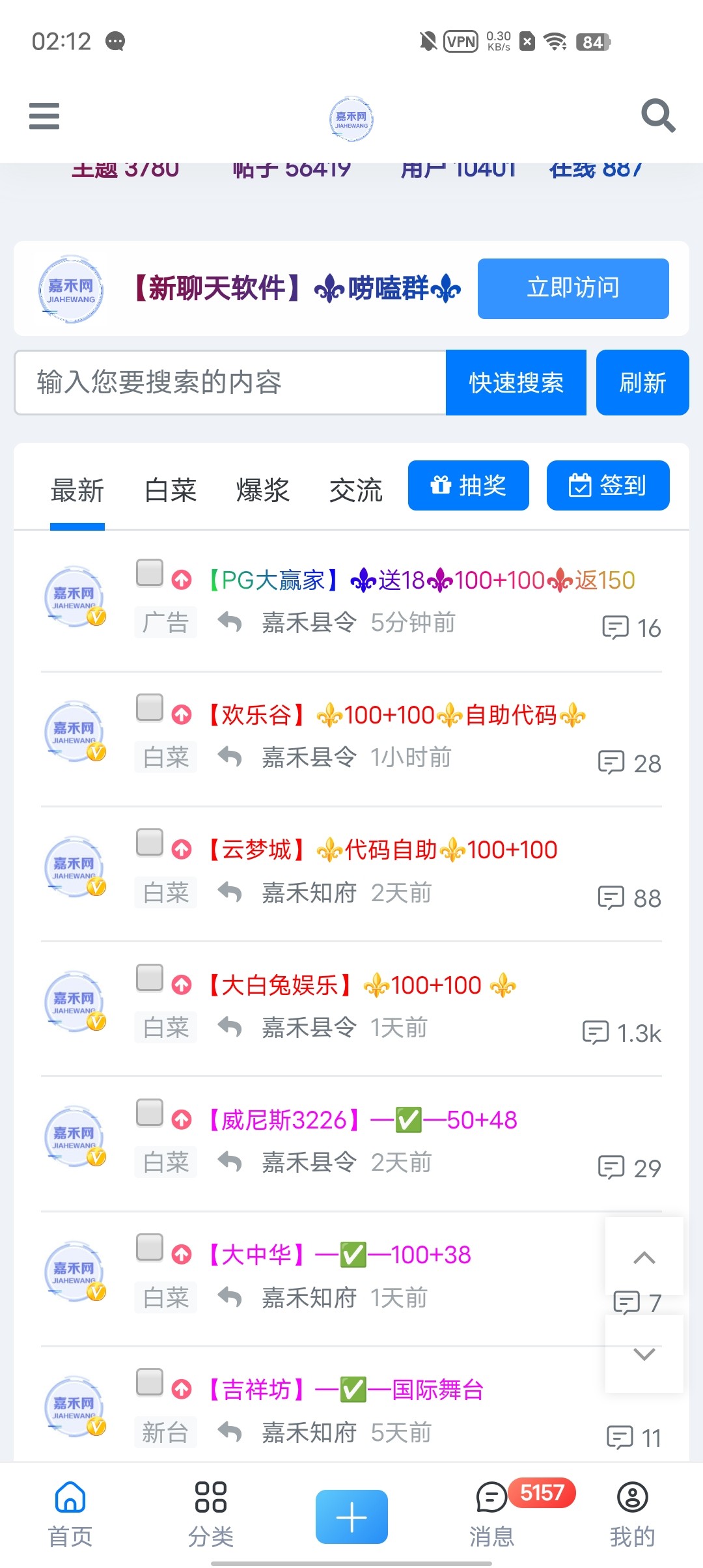The height and width of the screenshot is (1568, 703).
Task: Tap the 快速搜索 button
Action: 516,382
